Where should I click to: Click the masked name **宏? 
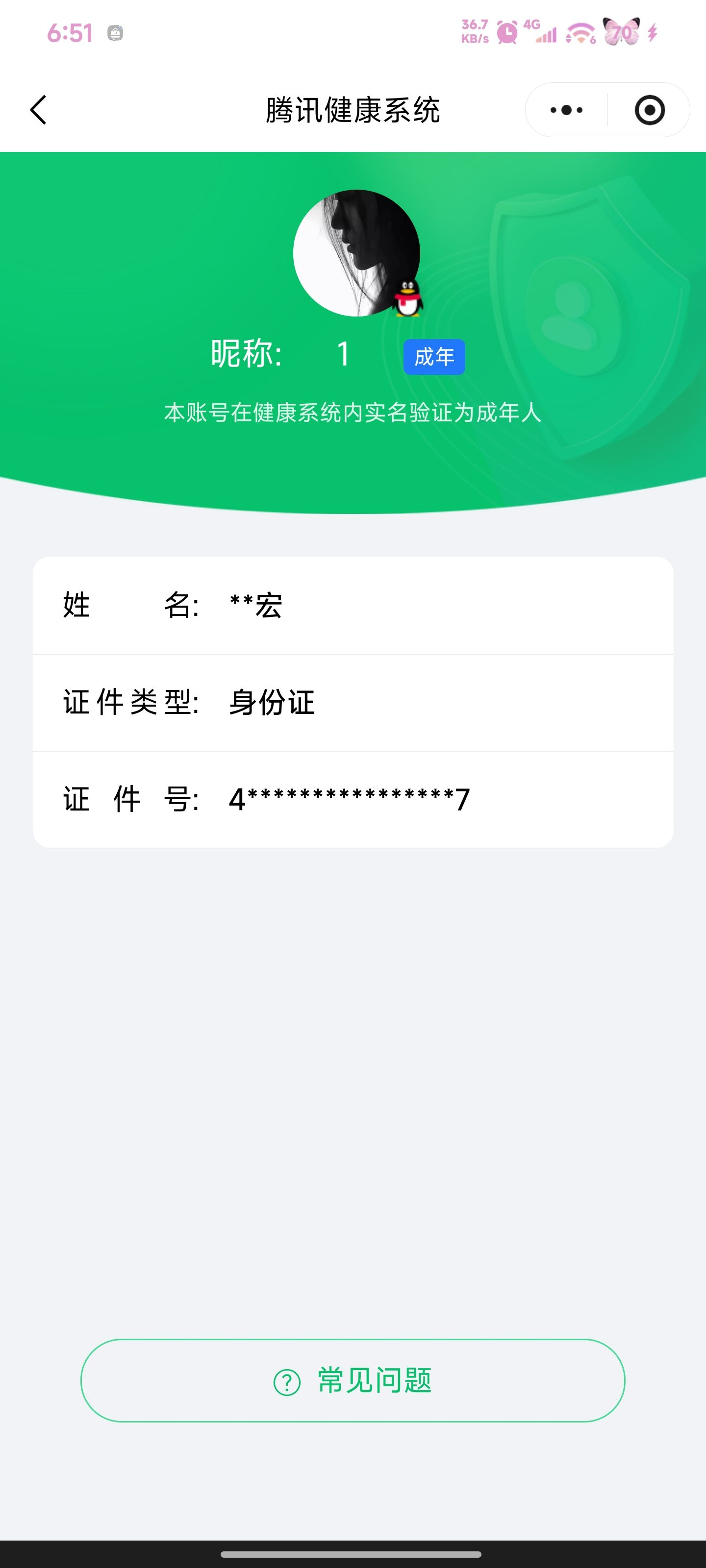[x=256, y=606]
